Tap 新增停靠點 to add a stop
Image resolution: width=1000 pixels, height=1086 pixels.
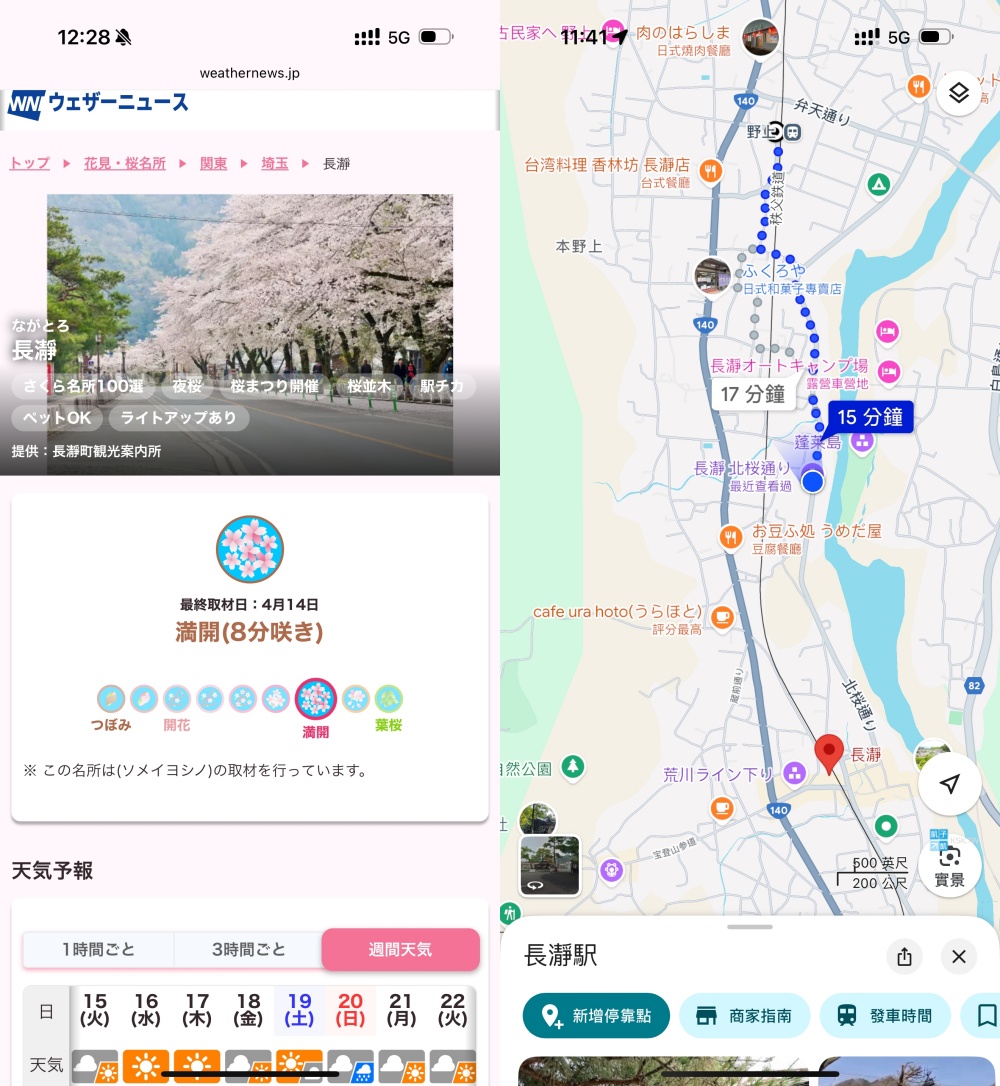click(x=596, y=1015)
